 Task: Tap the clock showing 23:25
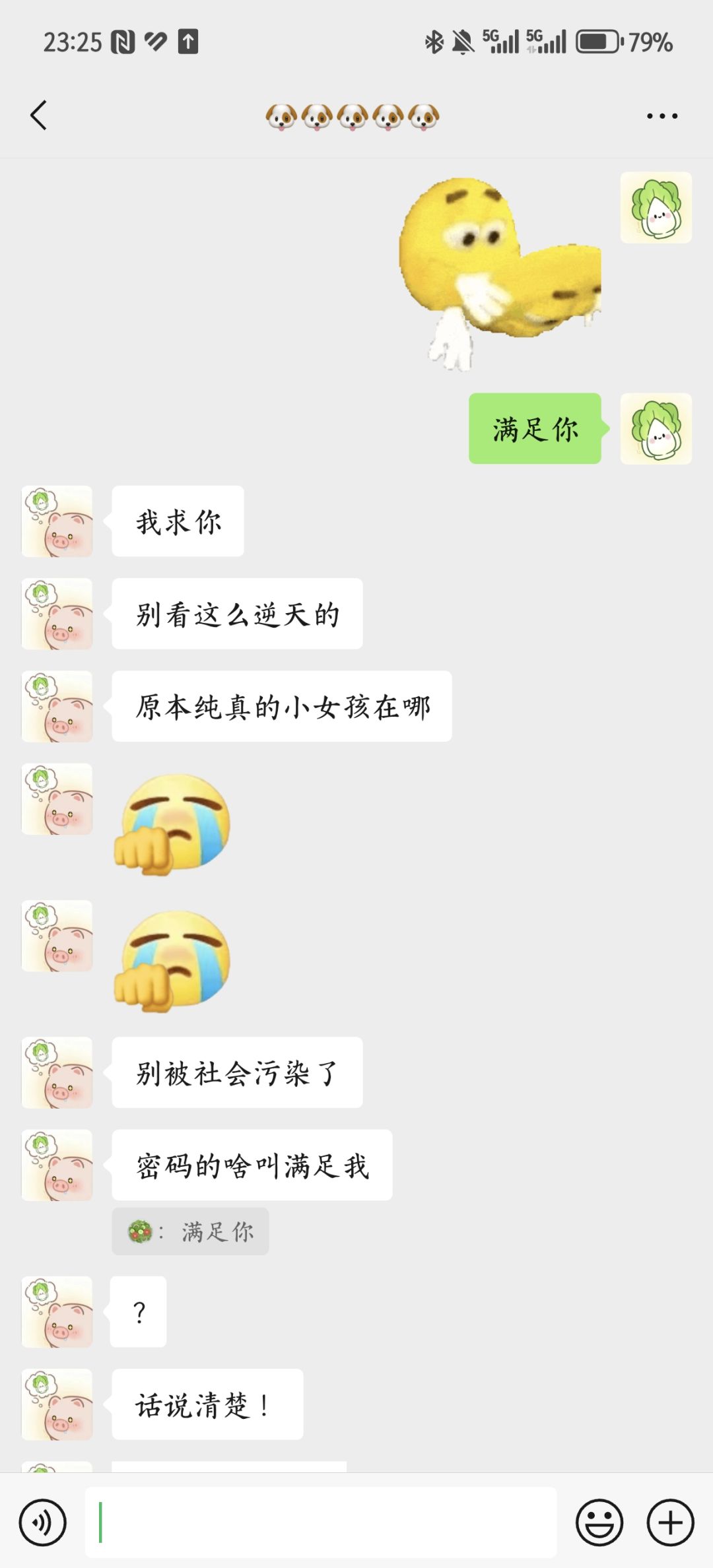pos(73,42)
